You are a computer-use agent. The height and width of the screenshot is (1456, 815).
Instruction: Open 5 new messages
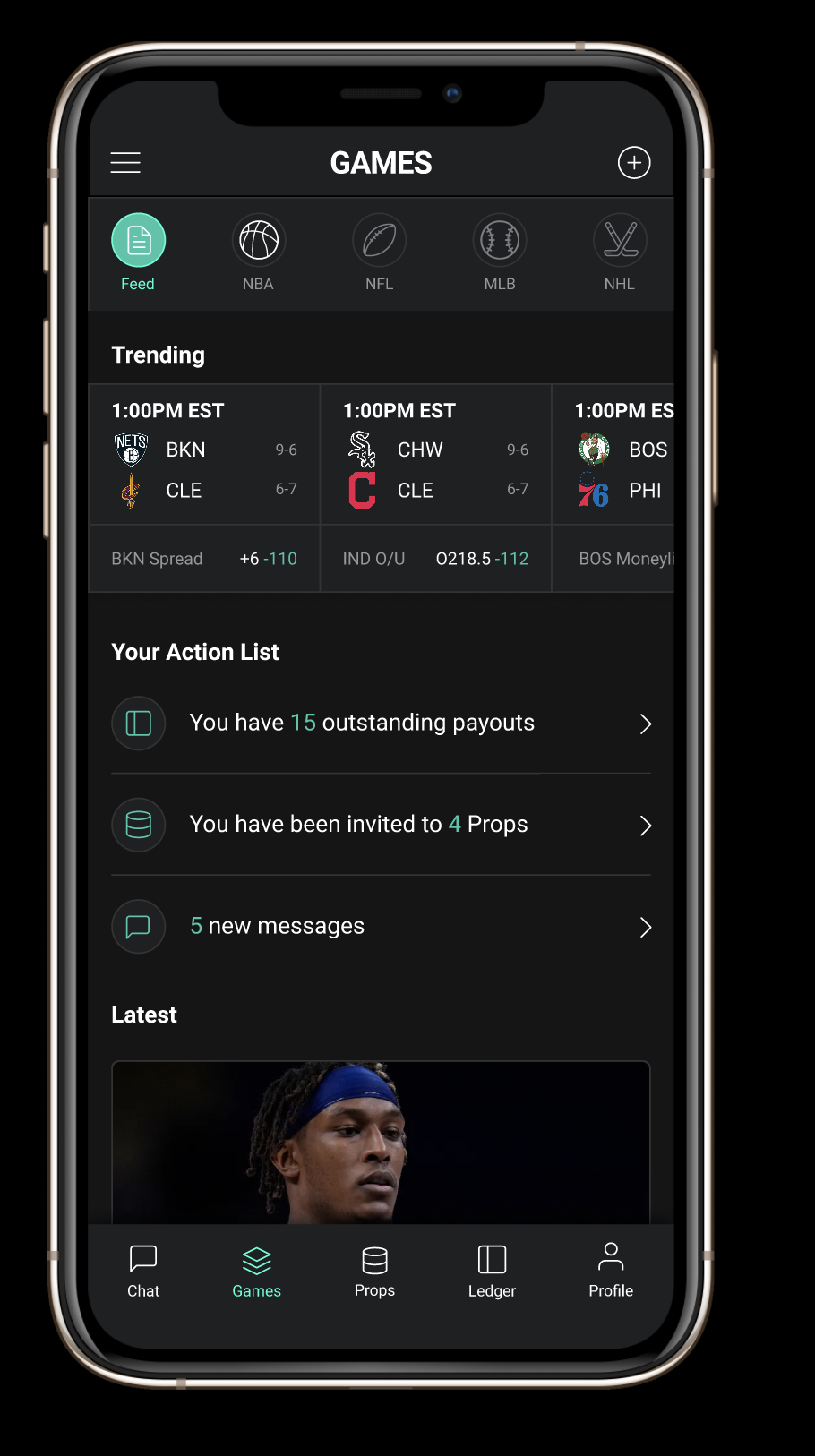[x=381, y=927]
